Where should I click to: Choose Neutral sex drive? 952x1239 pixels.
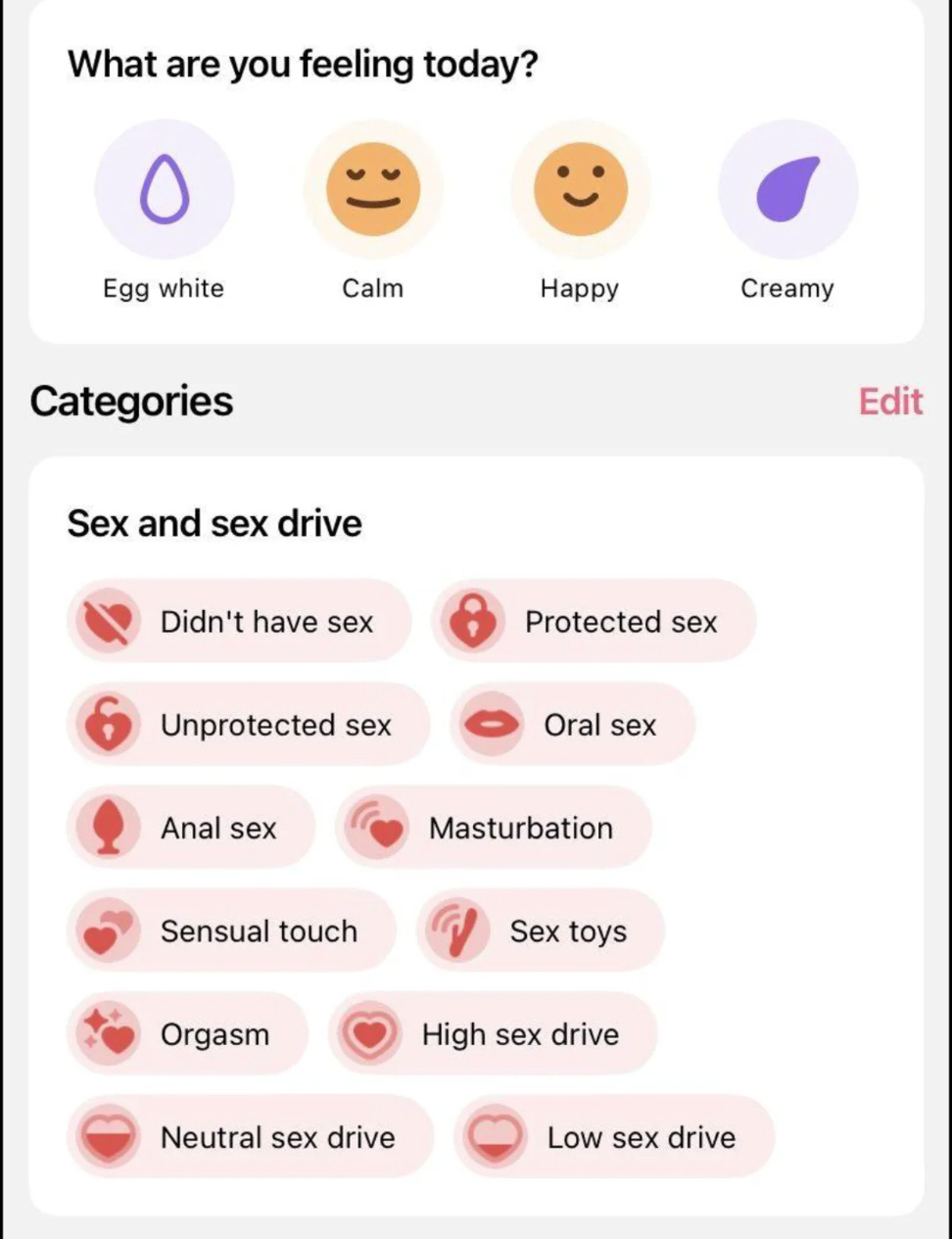pos(250,1138)
